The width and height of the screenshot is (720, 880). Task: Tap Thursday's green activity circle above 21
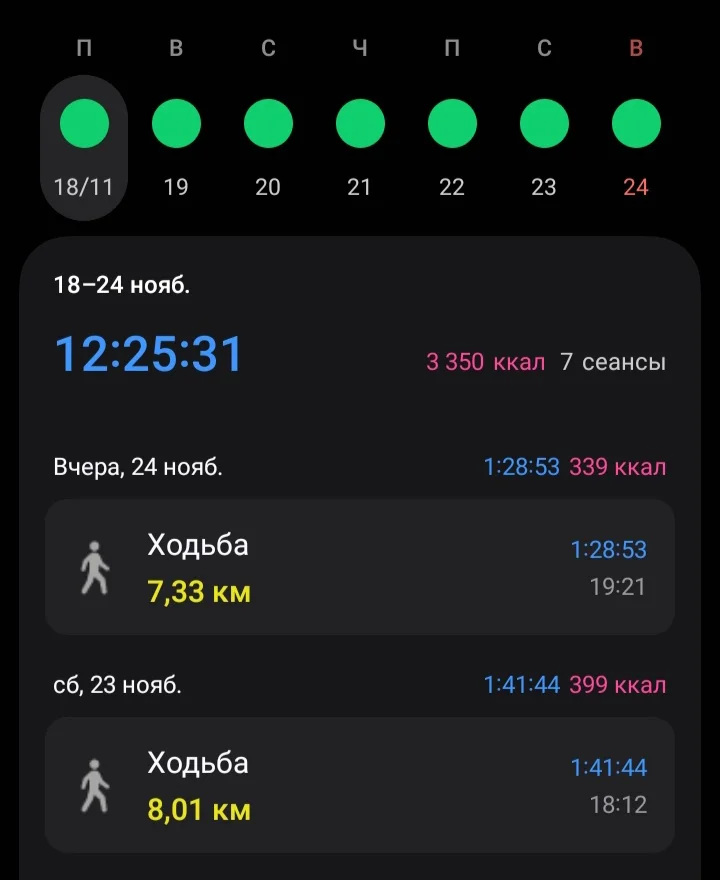359,123
